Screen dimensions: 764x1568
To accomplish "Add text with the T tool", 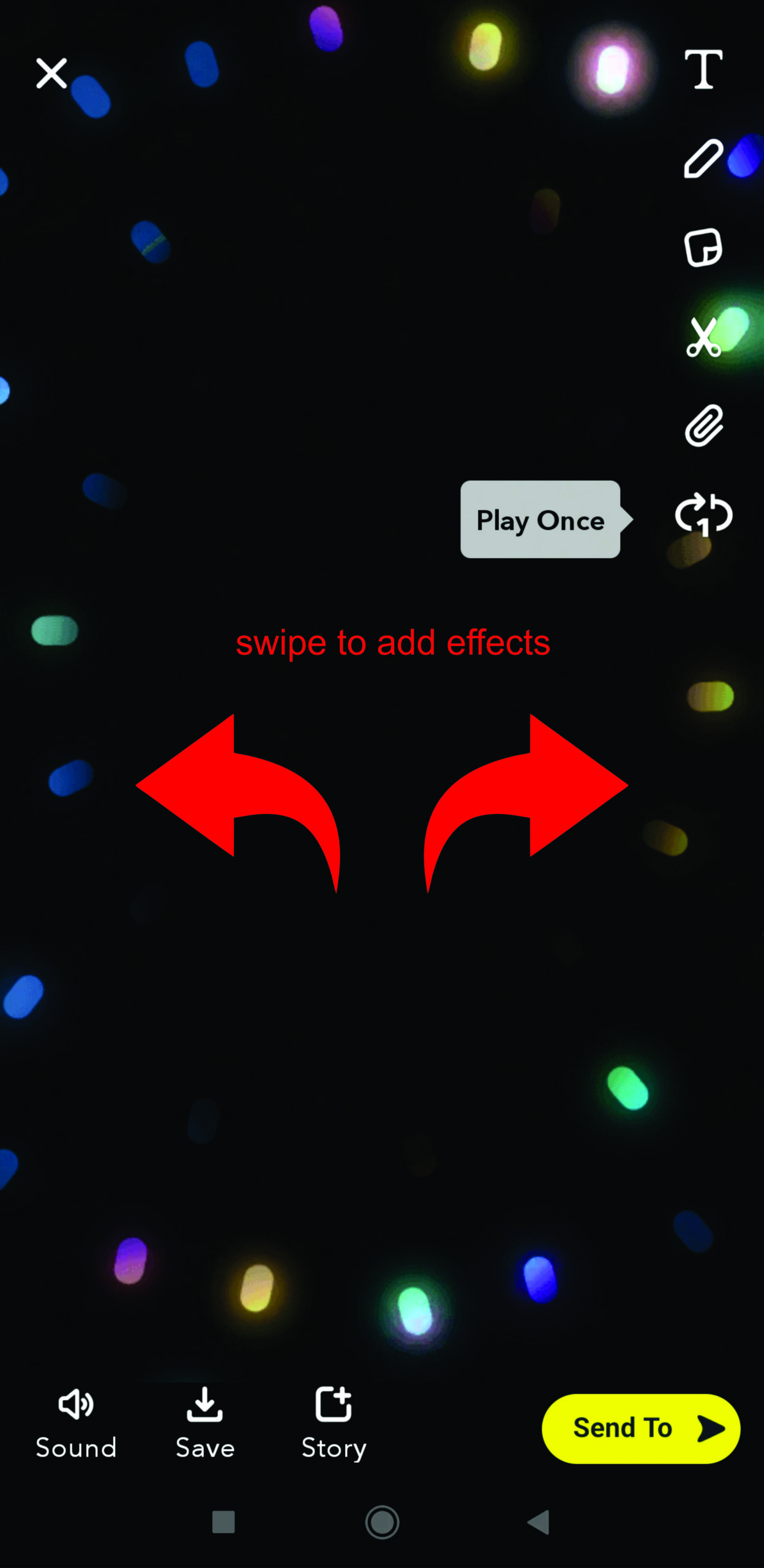I will [x=703, y=70].
